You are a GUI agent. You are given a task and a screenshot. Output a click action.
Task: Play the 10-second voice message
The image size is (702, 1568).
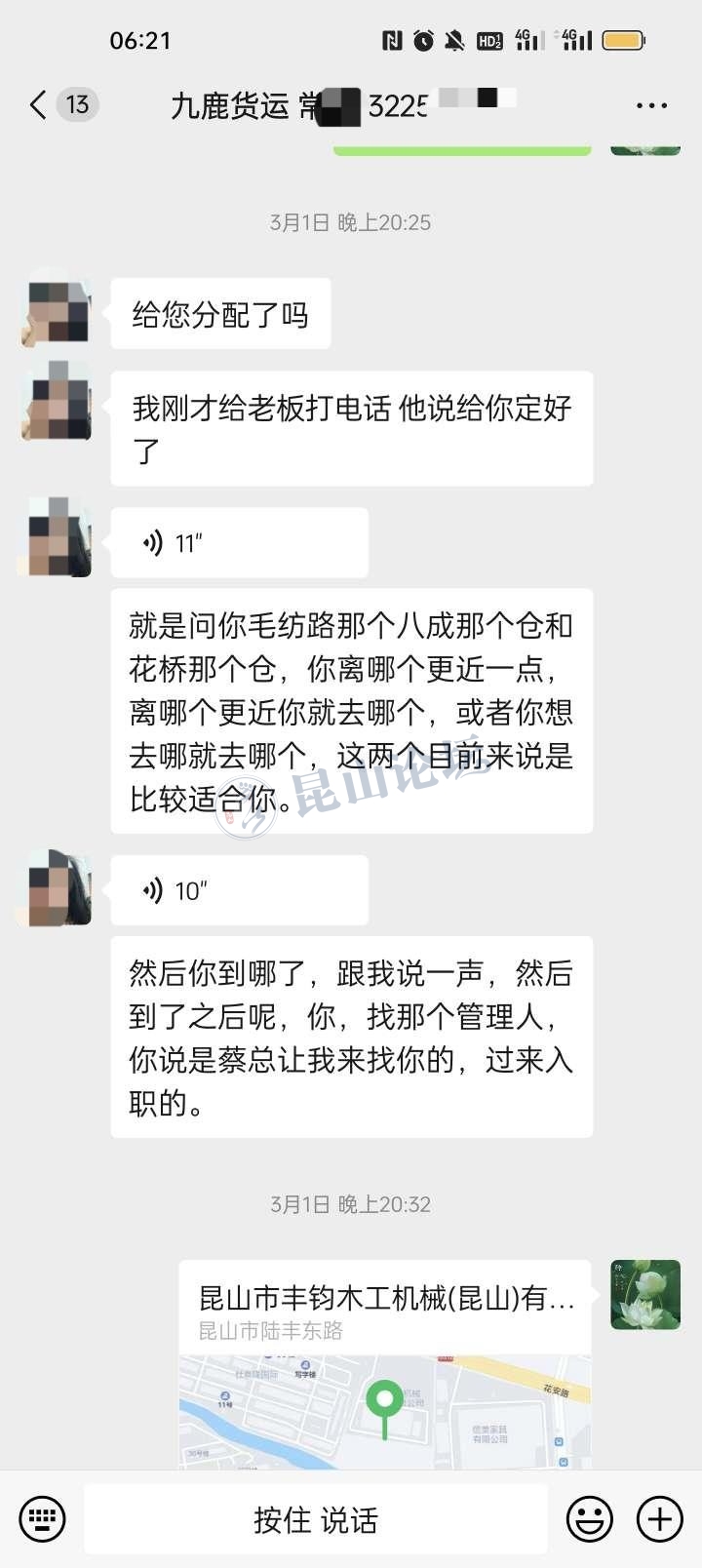[239, 890]
